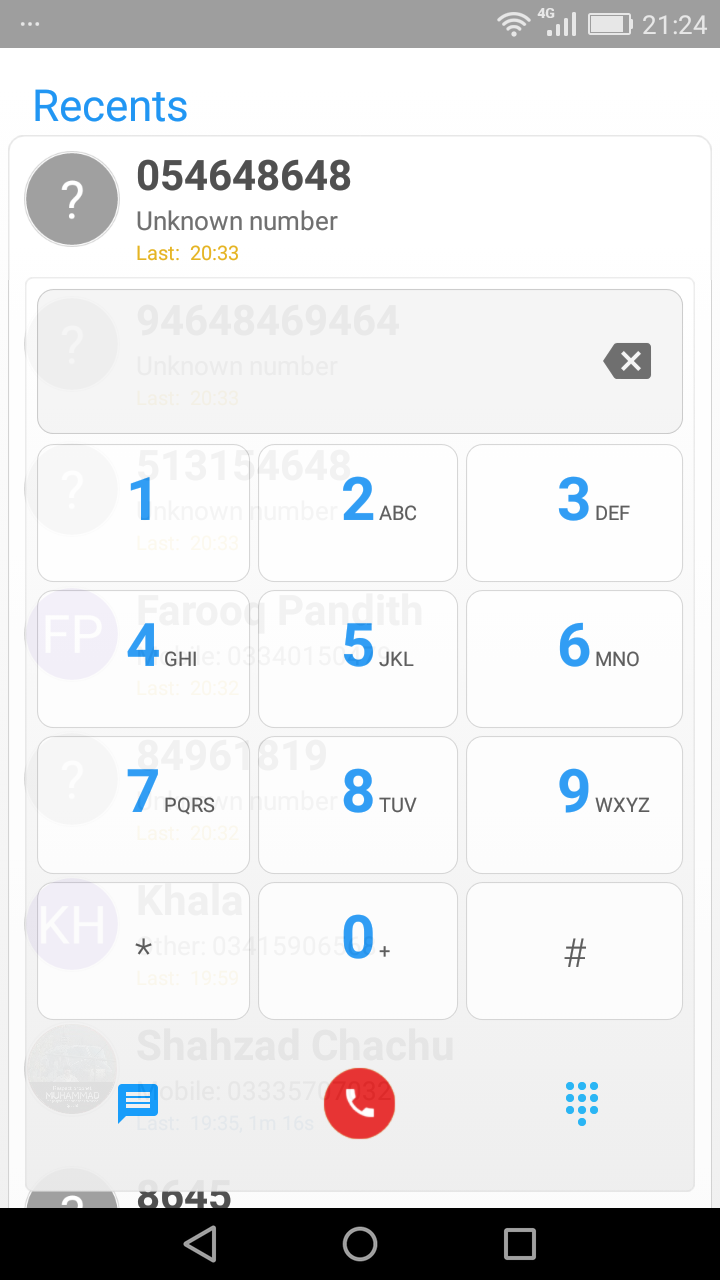Viewport: 720px width, 1280px height.
Task: Open recent apps with the square button
Action: [x=519, y=1243]
